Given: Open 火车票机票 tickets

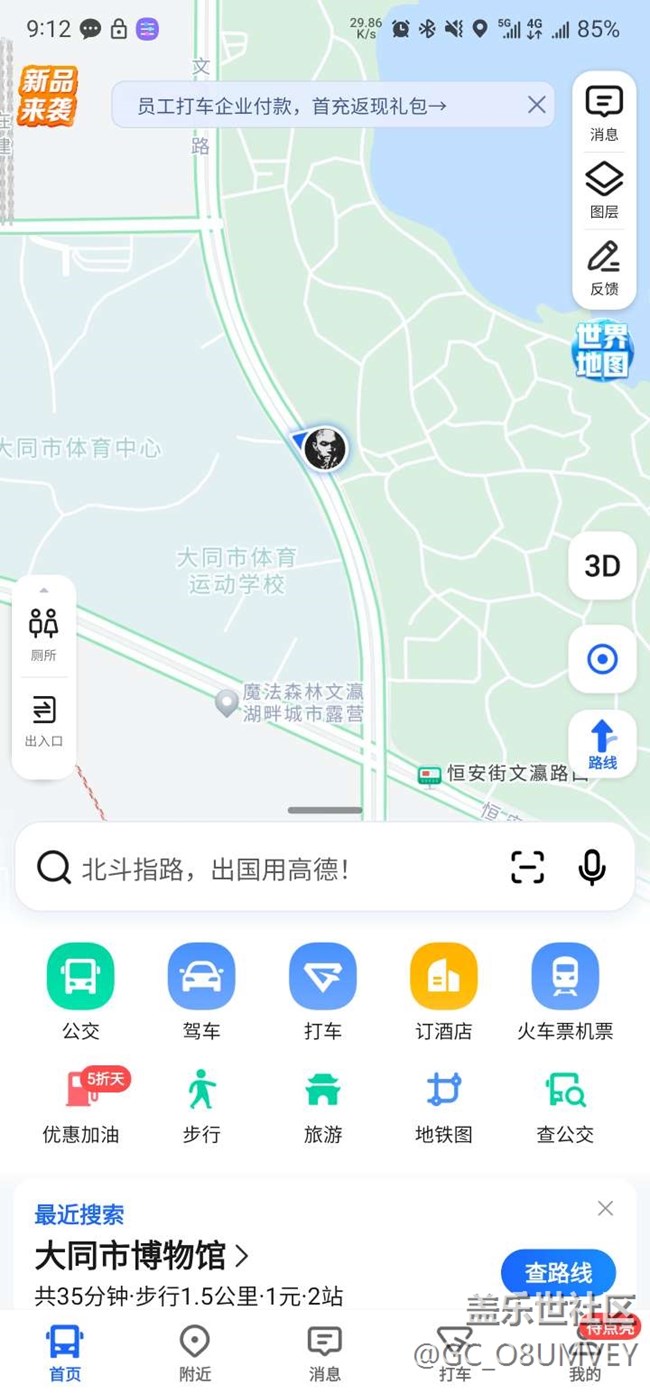Looking at the screenshot, I should tap(565, 992).
